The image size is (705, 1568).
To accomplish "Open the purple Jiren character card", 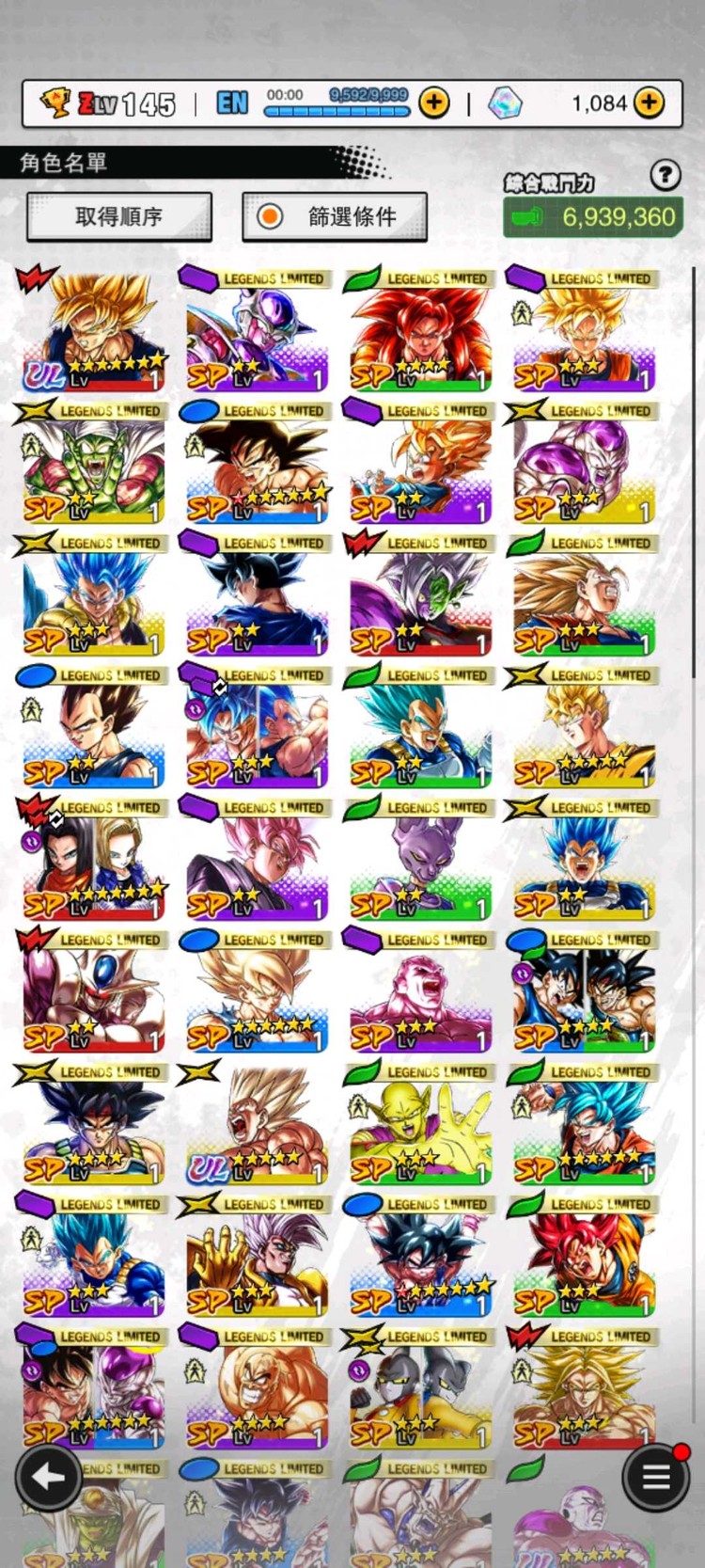I will [419, 993].
